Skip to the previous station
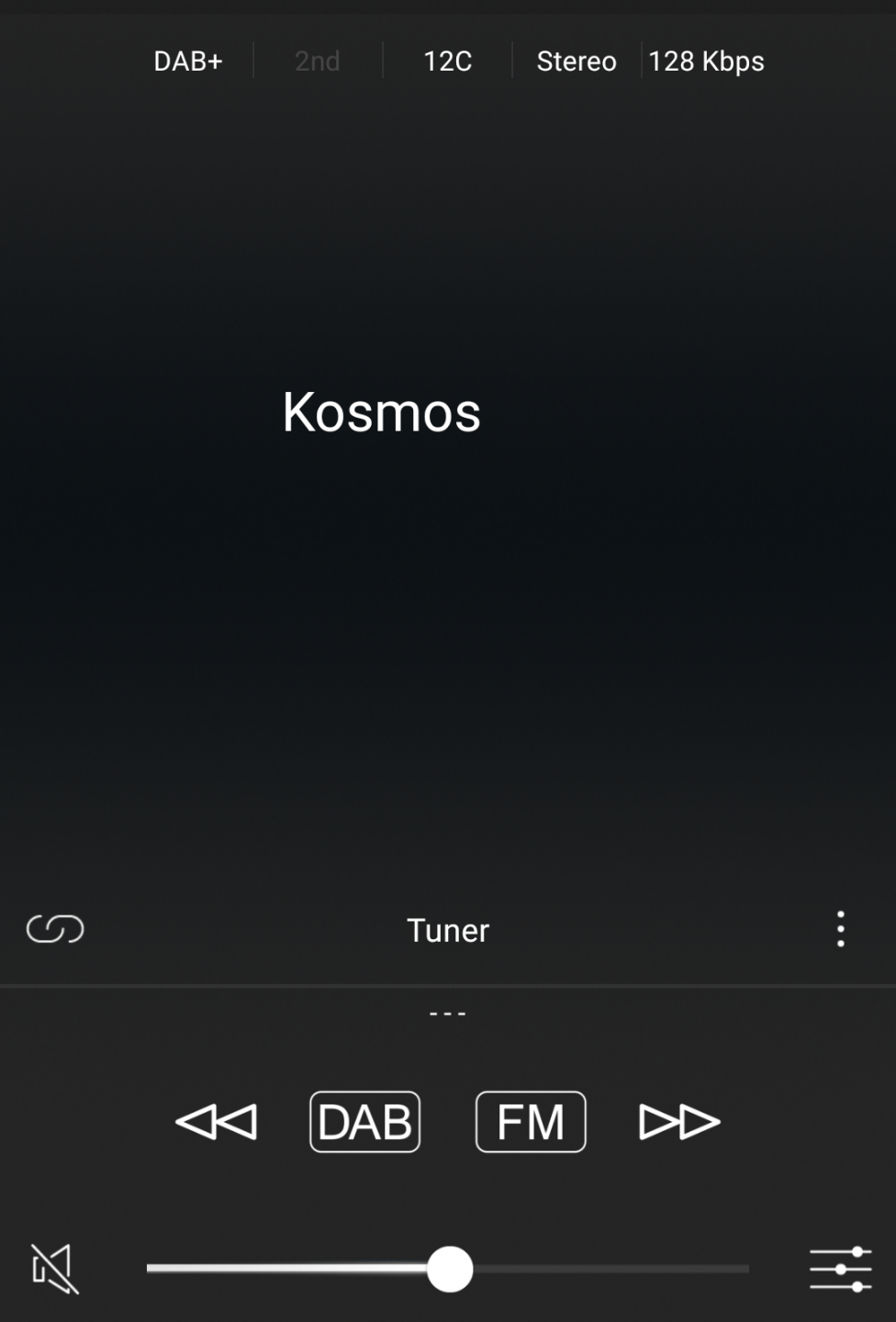 (217, 1122)
